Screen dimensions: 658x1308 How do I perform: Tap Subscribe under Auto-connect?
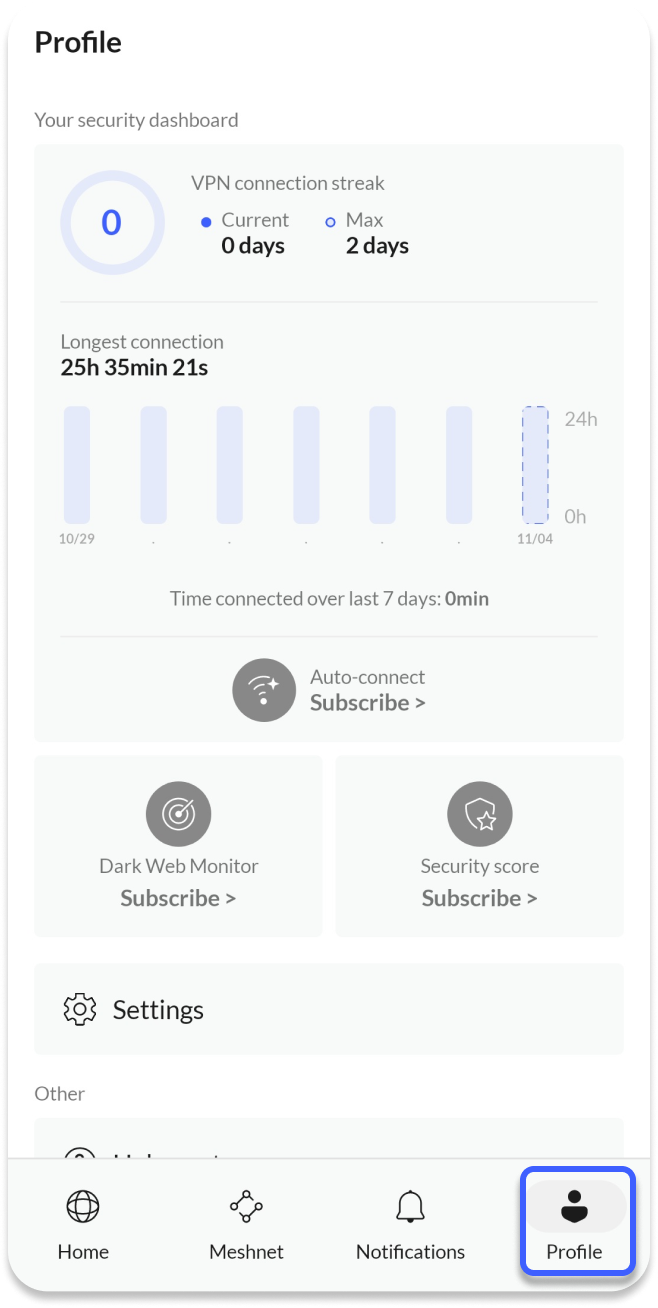[367, 703]
